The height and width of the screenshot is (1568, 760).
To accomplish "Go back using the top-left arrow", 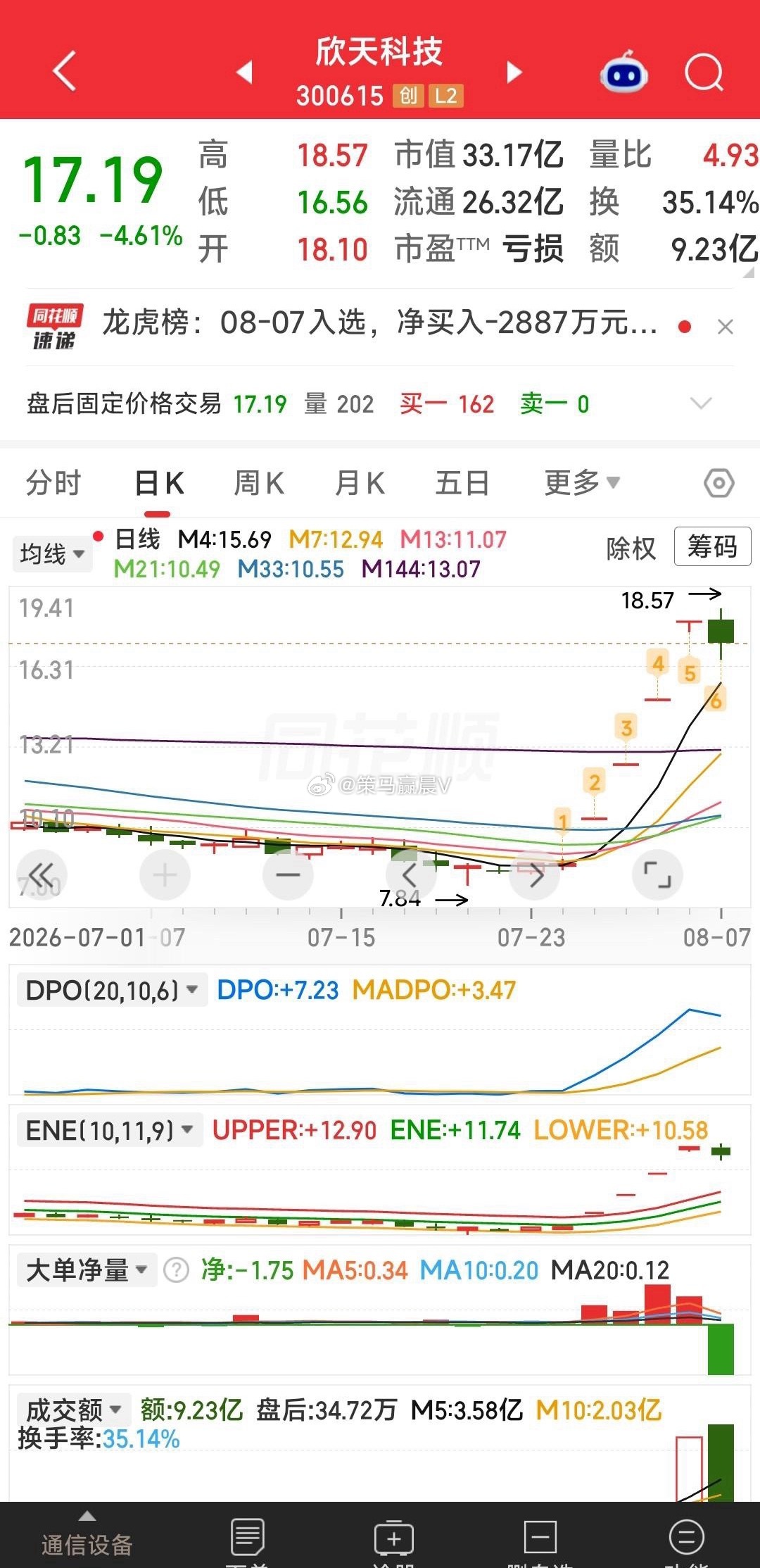I will click(x=65, y=71).
